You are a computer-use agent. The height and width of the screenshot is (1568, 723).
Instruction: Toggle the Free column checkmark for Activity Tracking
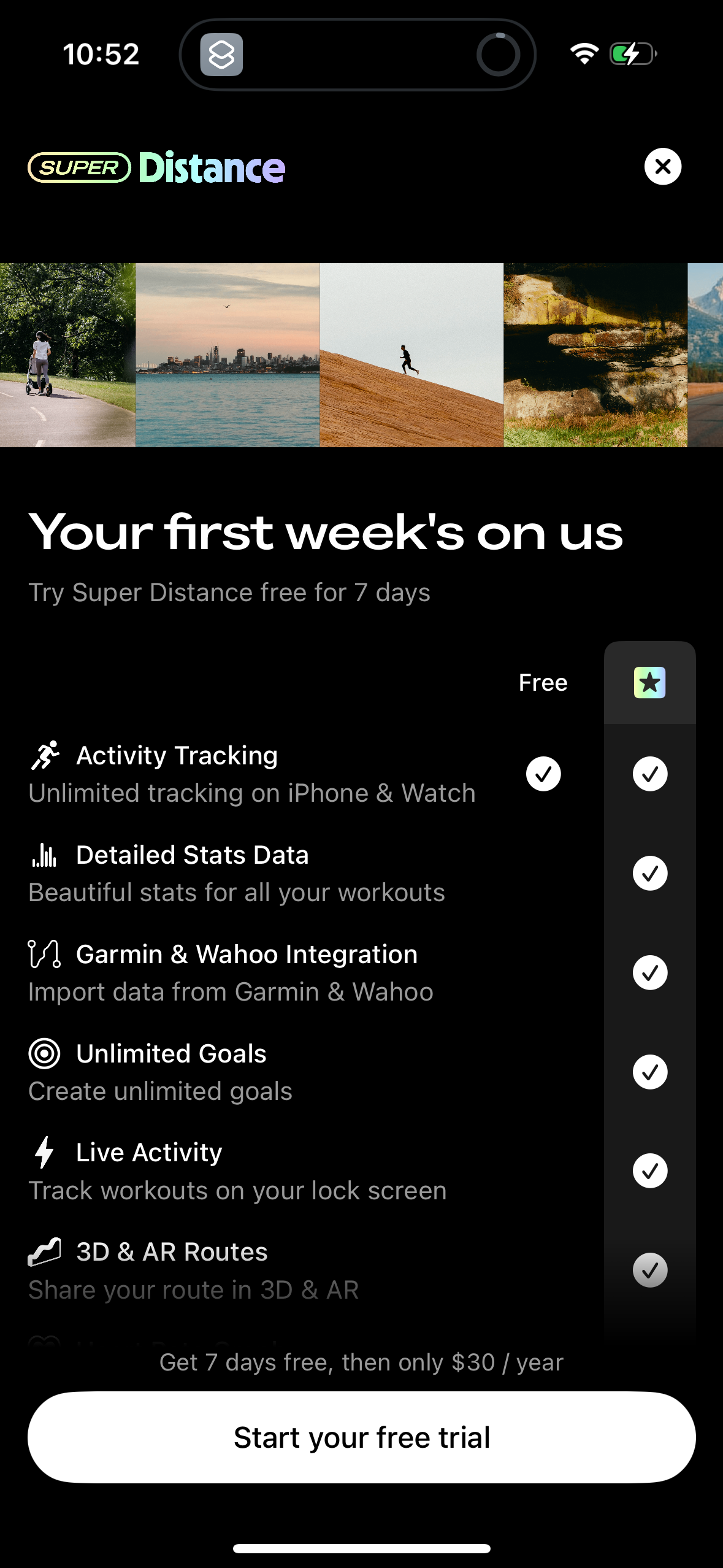(x=543, y=774)
